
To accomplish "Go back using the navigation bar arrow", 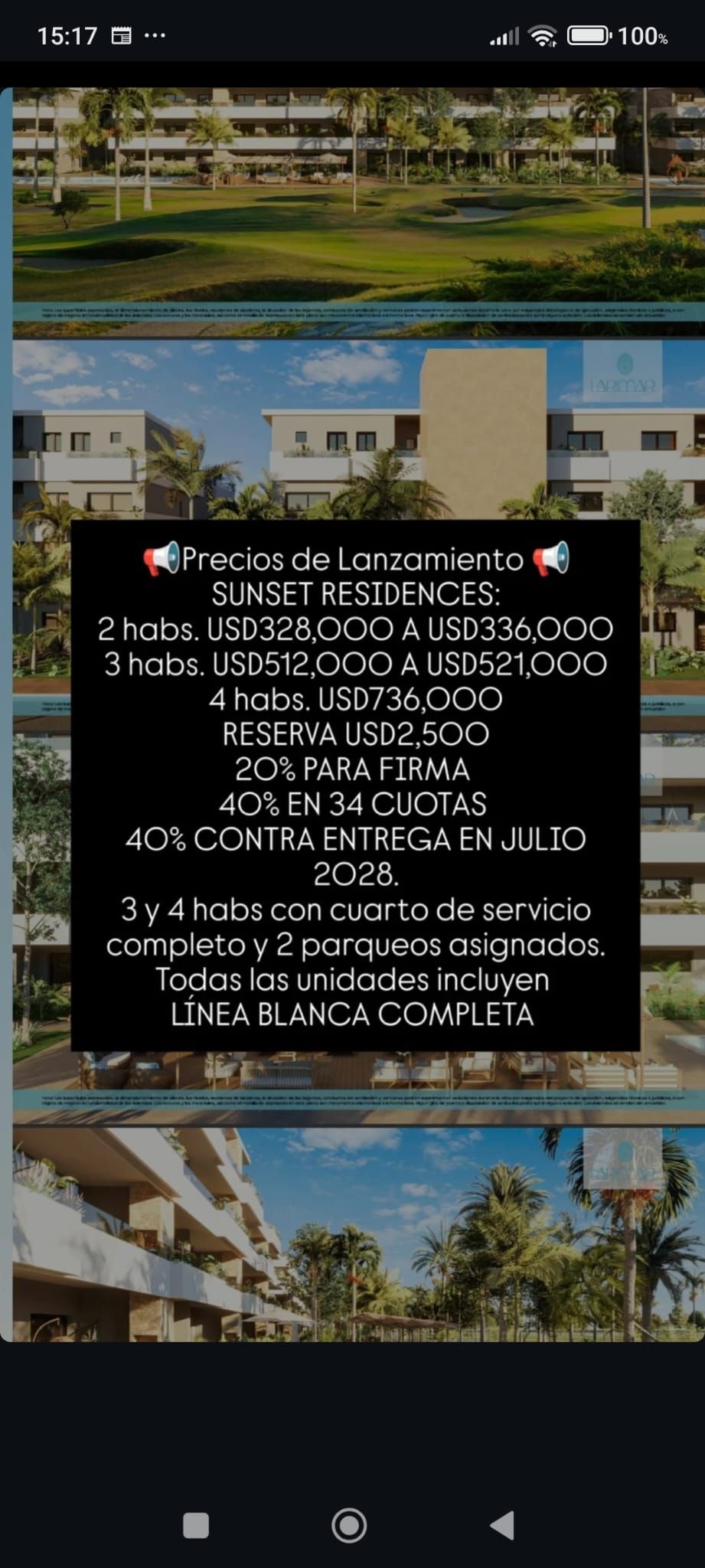I will 502,1525.
